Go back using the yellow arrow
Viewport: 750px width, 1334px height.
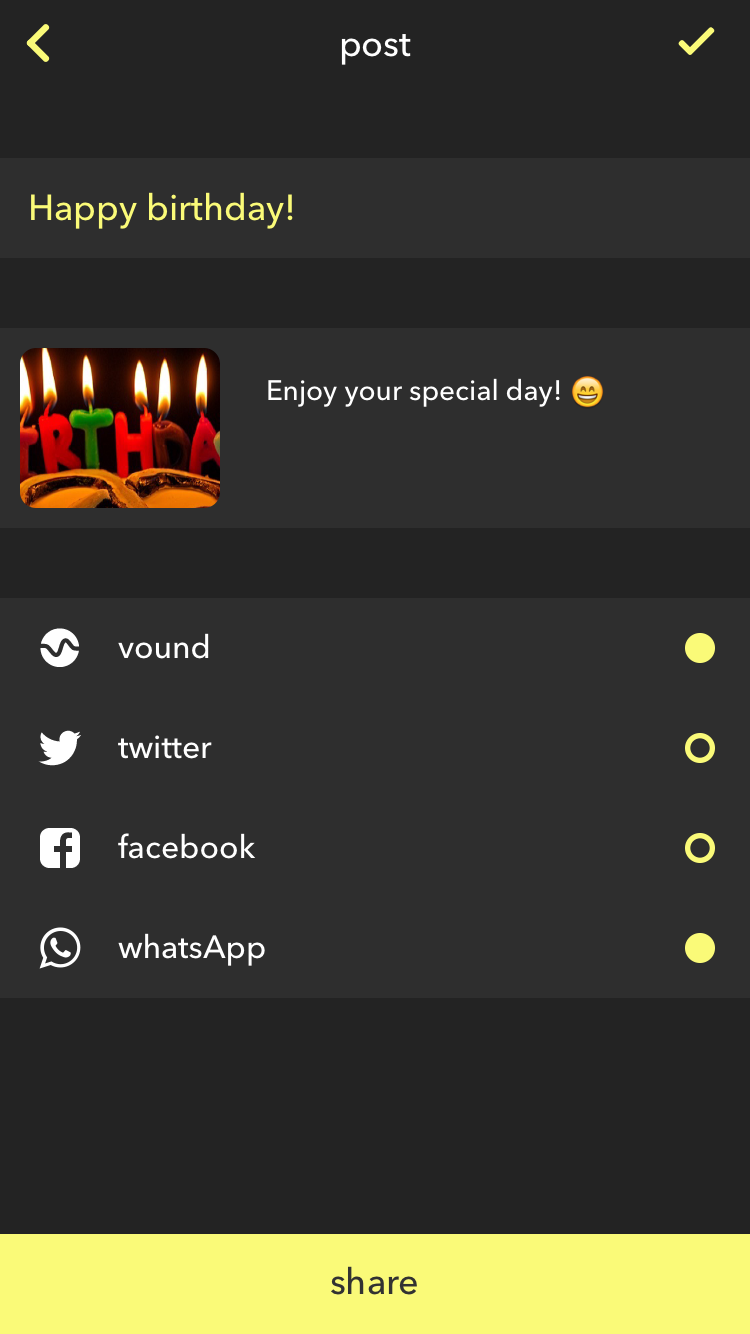coord(38,44)
